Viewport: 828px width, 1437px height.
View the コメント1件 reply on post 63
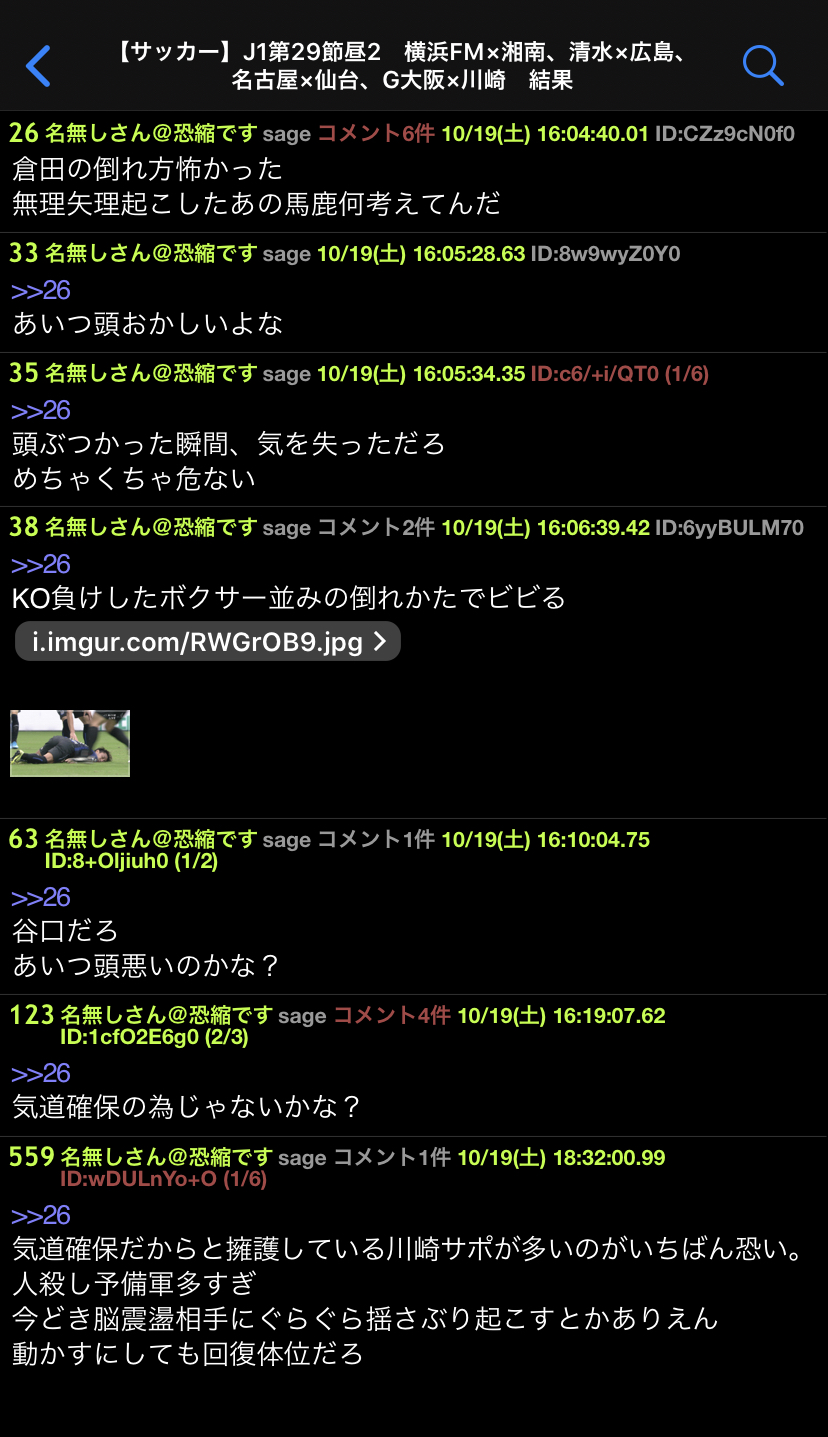(x=375, y=840)
